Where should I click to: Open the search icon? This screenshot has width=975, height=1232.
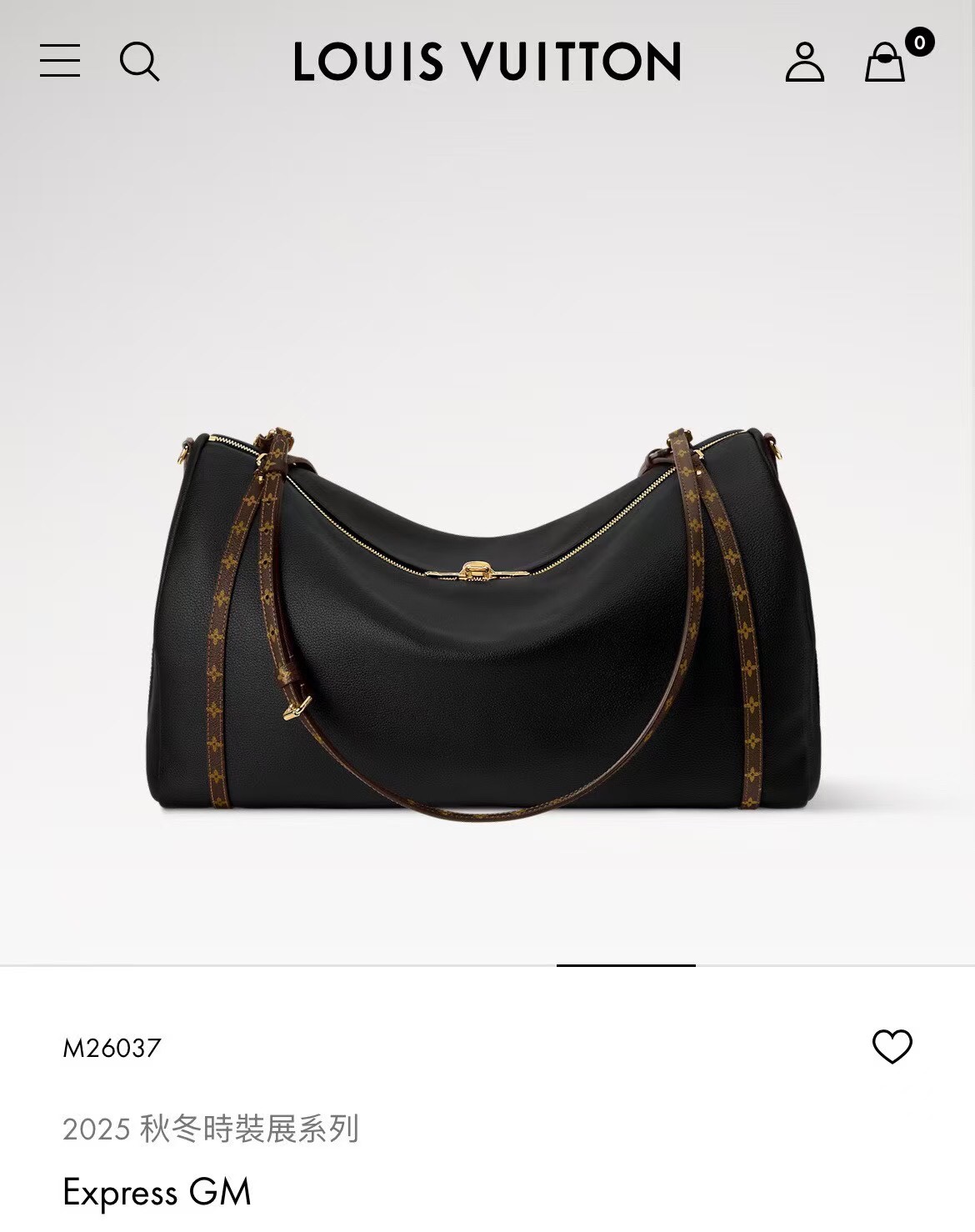click(139, 62)
